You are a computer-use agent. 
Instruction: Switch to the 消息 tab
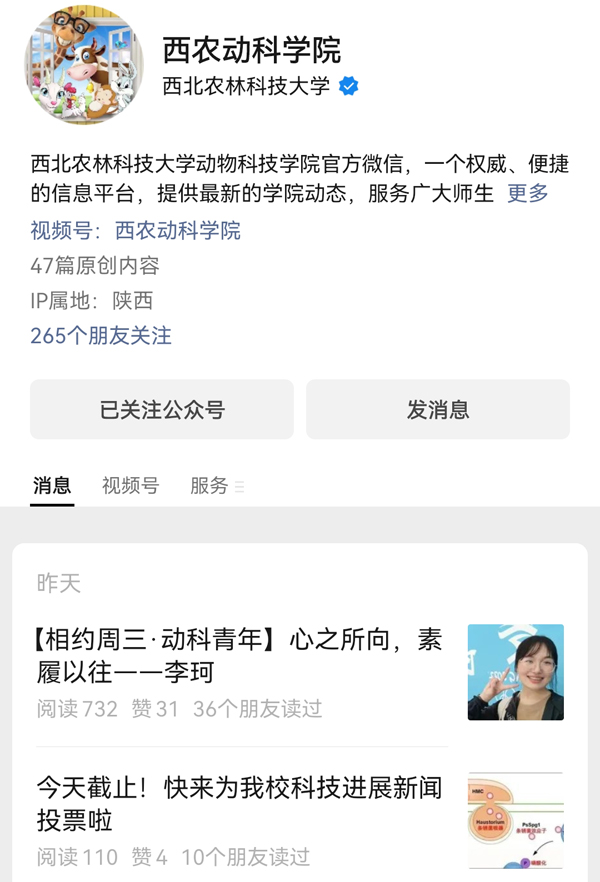coord(52,486)
